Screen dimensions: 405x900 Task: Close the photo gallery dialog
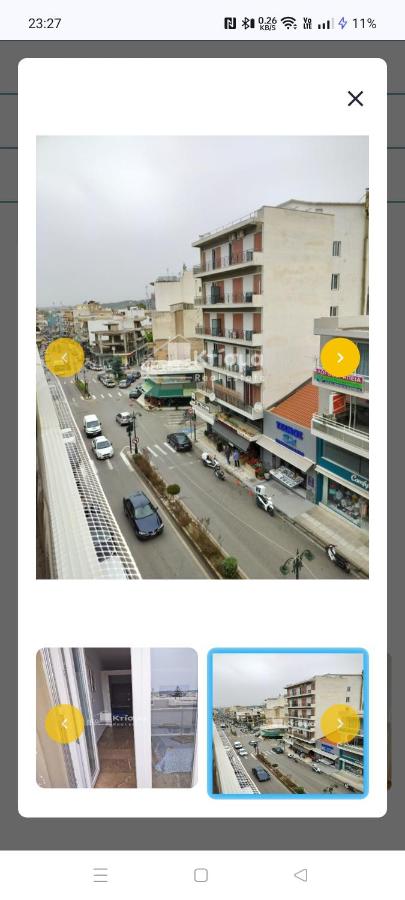355,99
